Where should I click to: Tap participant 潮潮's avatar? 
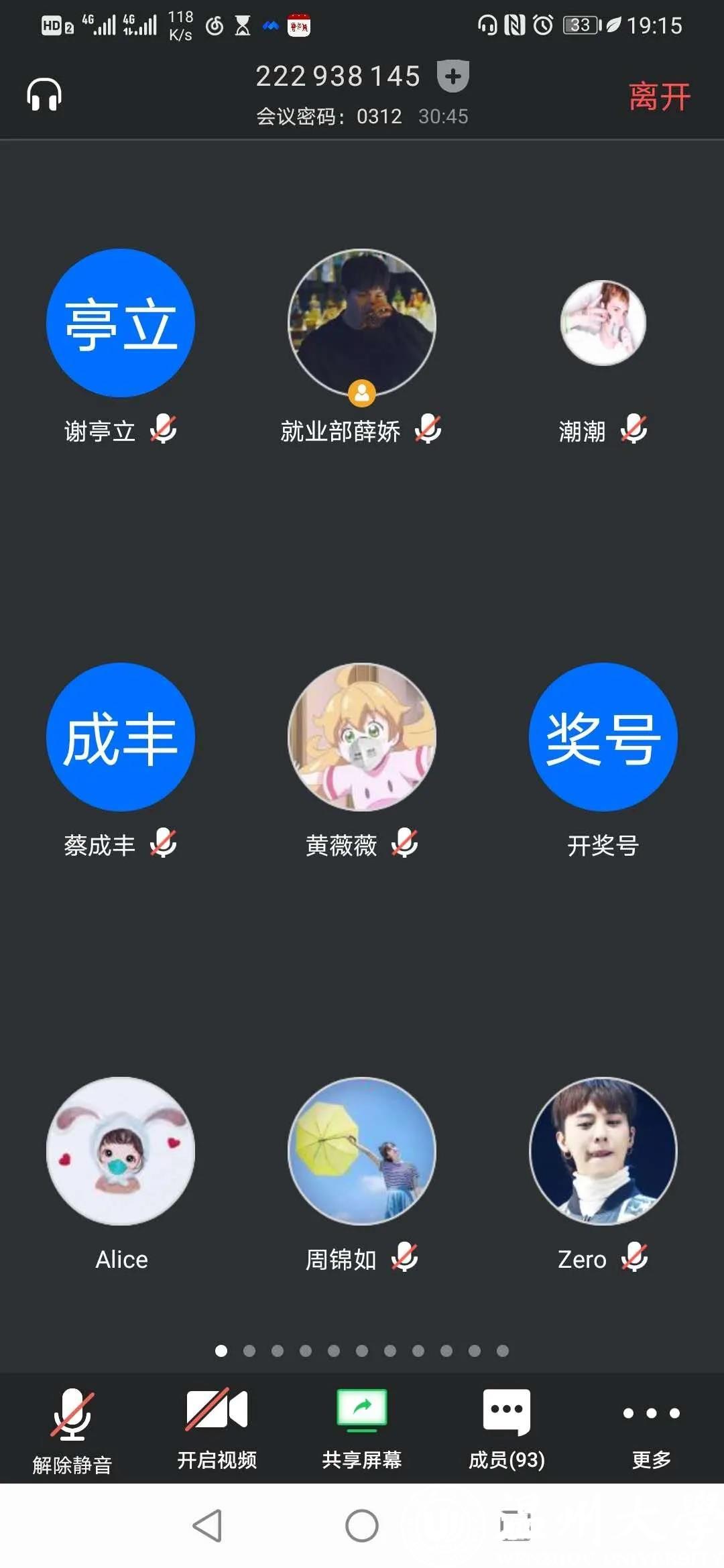click(x=603, y=323)
